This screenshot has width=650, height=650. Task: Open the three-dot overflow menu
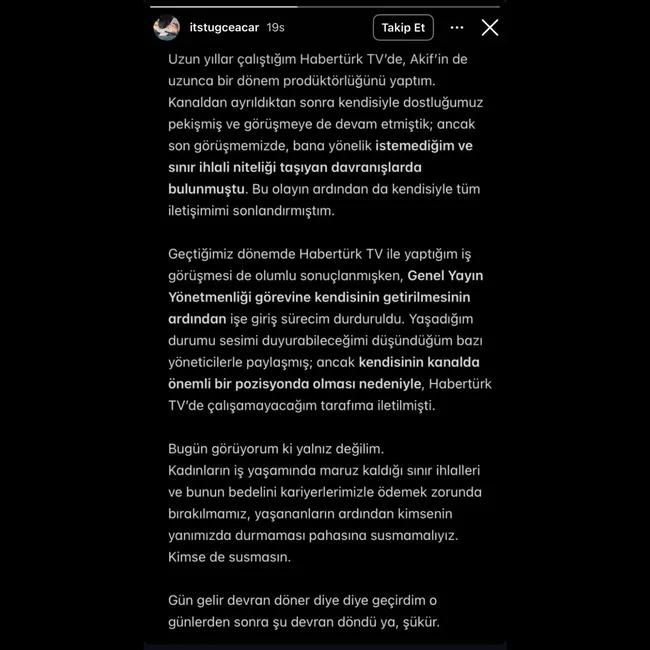coord(457,28)
